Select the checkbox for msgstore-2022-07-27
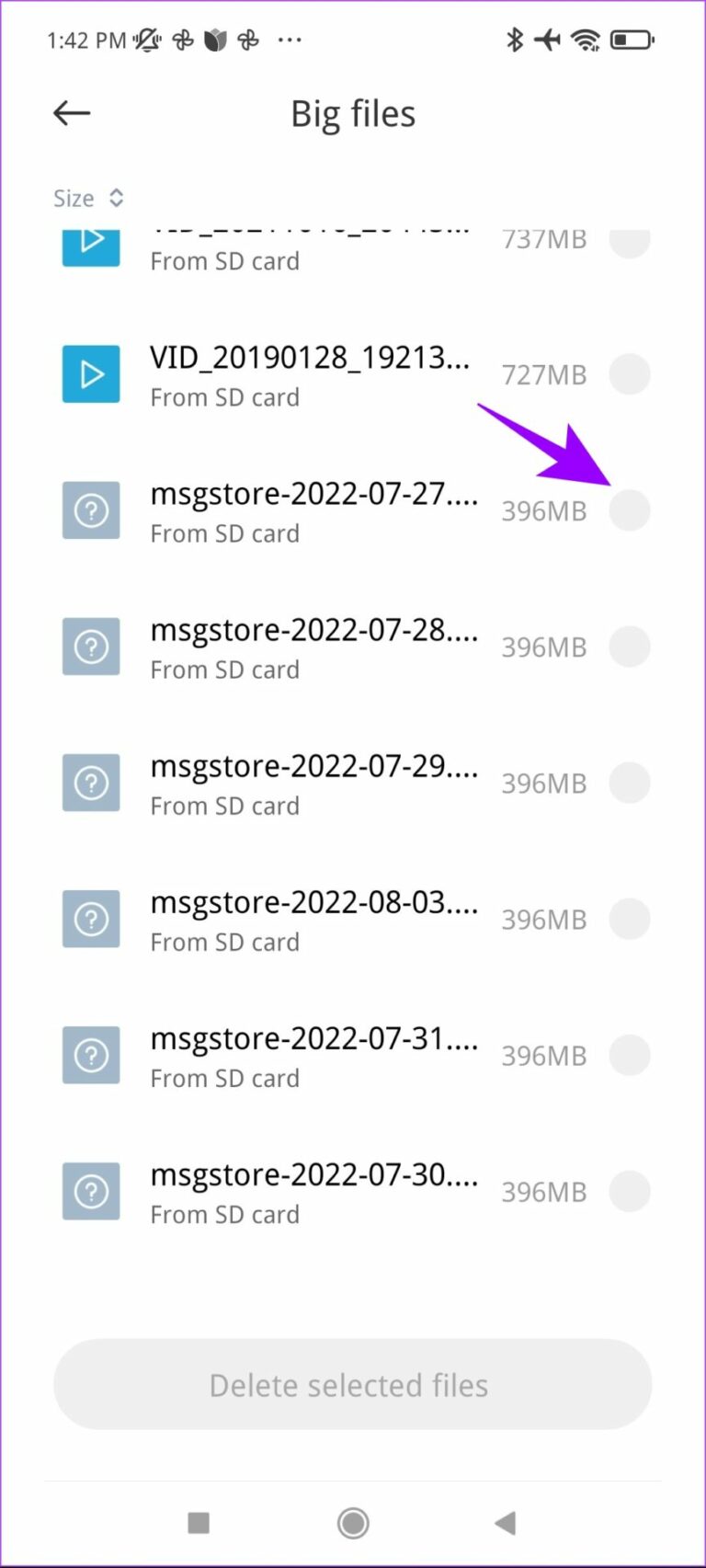 [630, 510]
